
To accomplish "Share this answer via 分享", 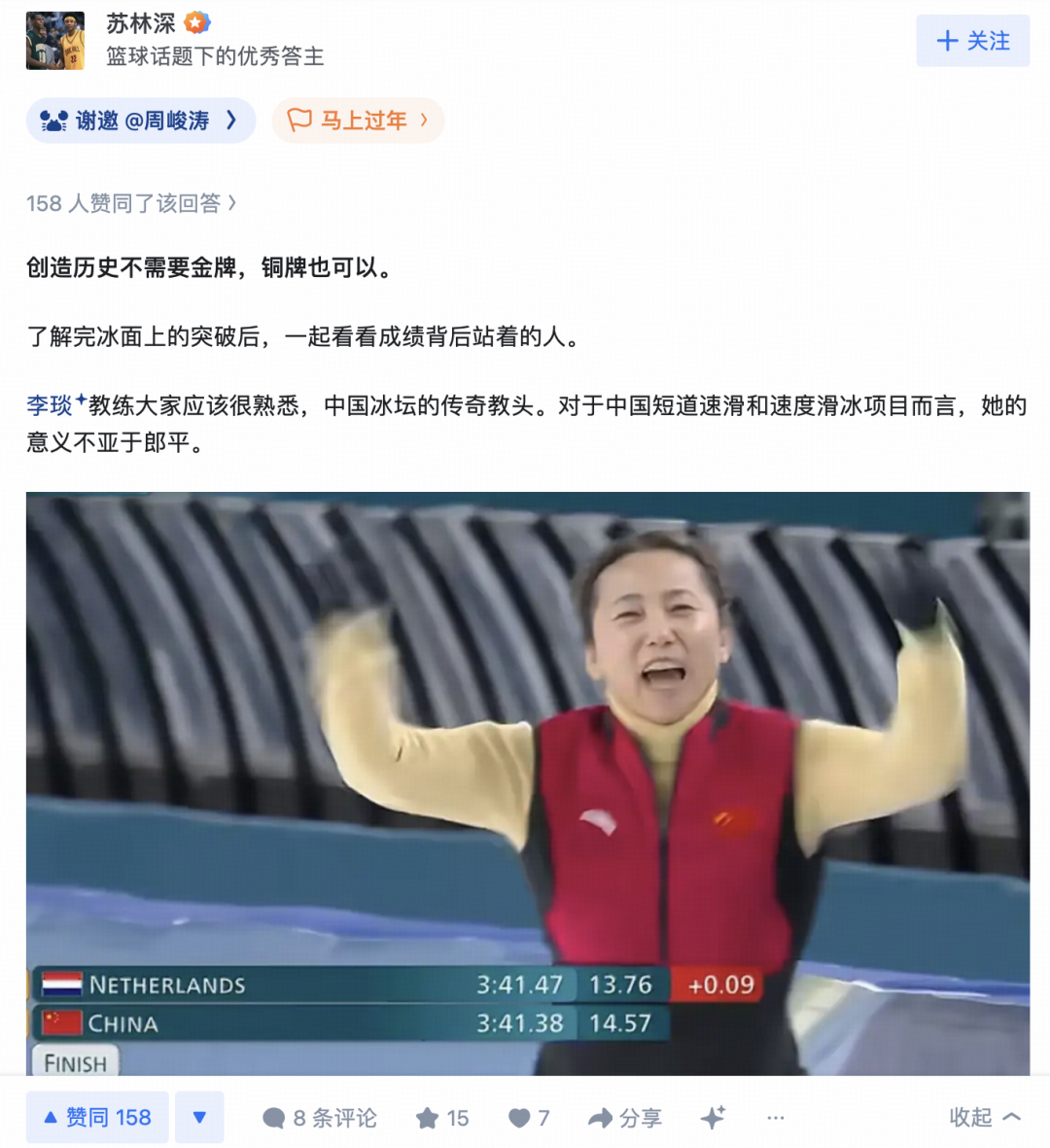I will point(625,1118).
